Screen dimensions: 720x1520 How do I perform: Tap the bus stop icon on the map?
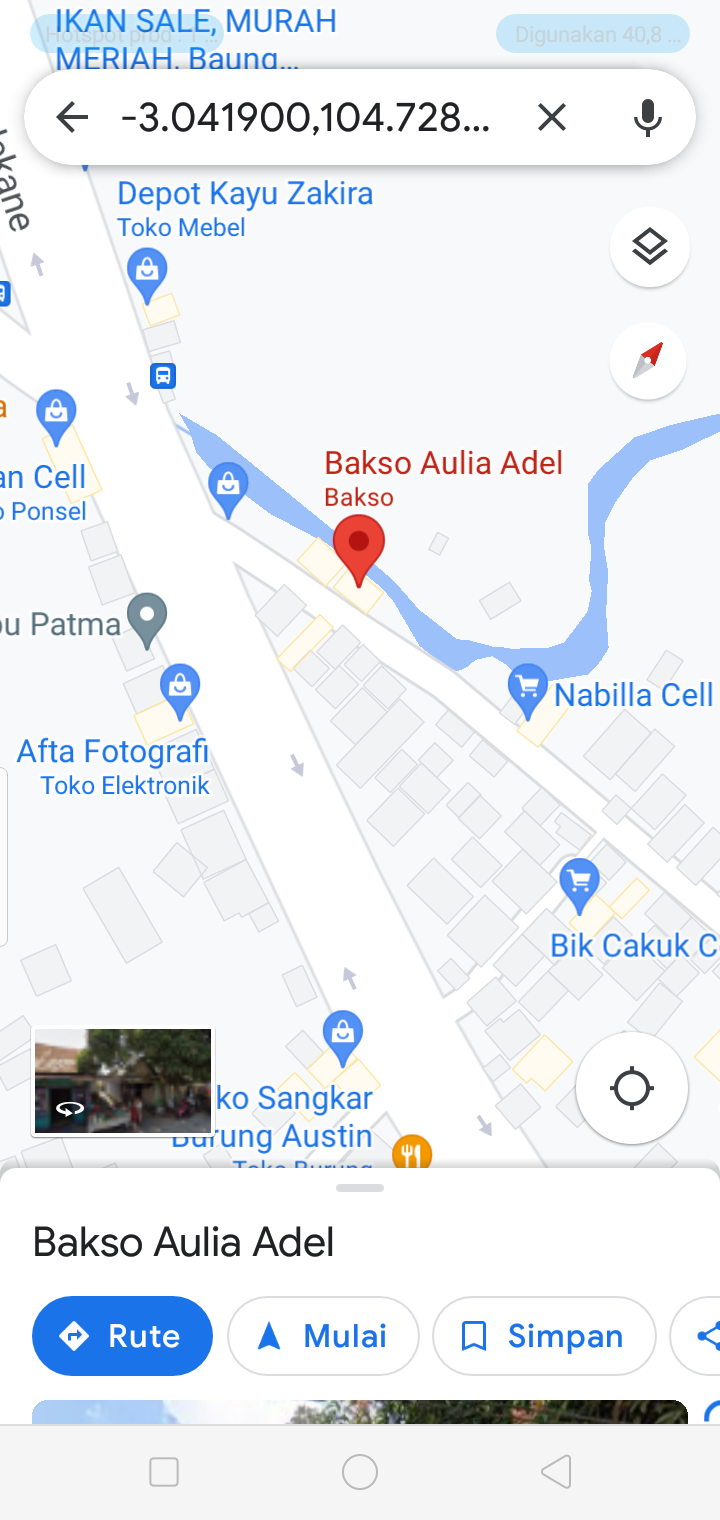[163, 376]
